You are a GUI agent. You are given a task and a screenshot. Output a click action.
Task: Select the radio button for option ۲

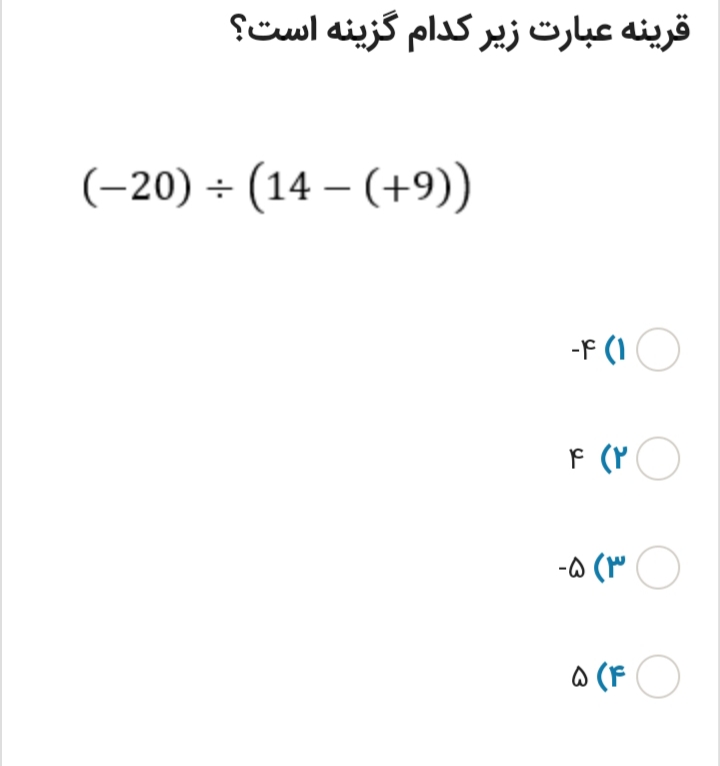[x=659, y=458]
